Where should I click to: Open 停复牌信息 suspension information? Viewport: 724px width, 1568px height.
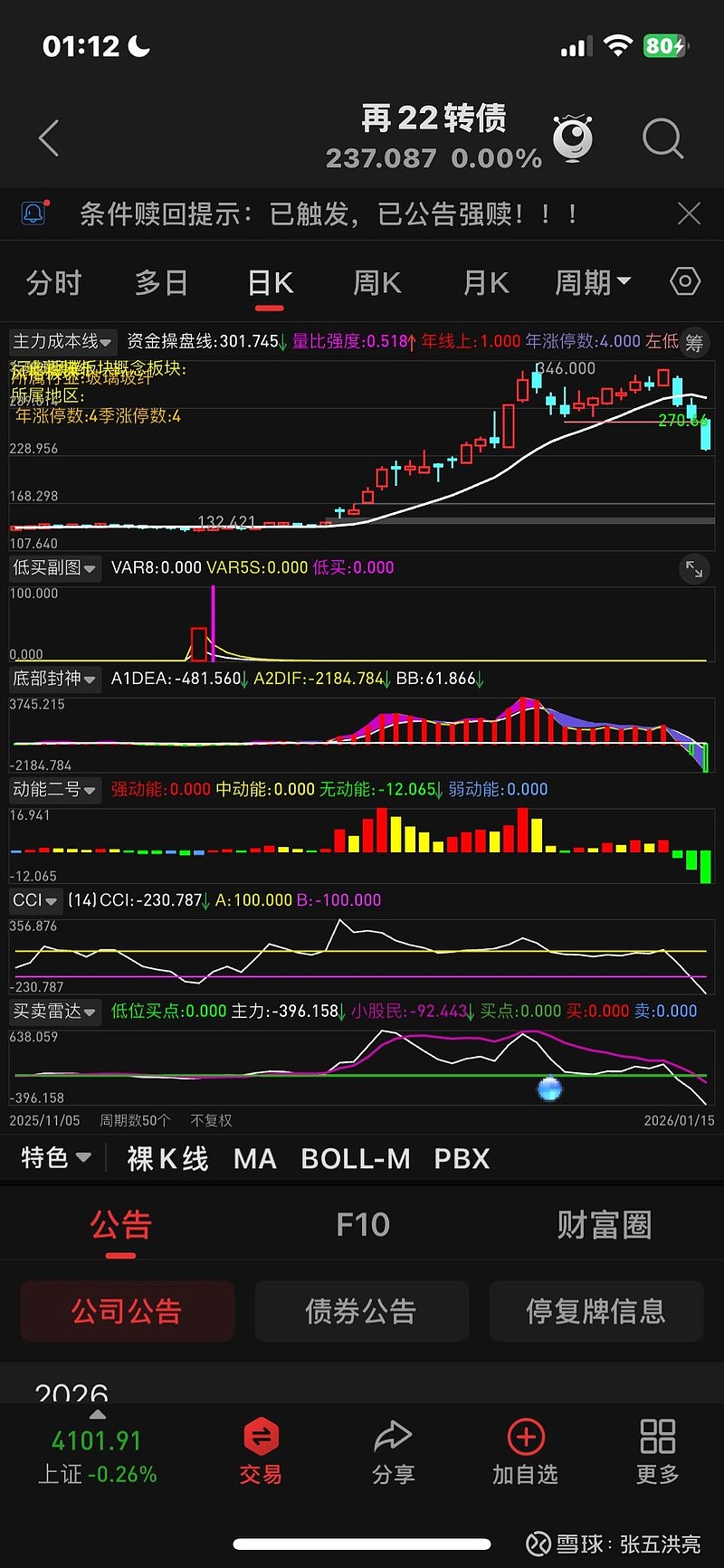click(595, 1310)
